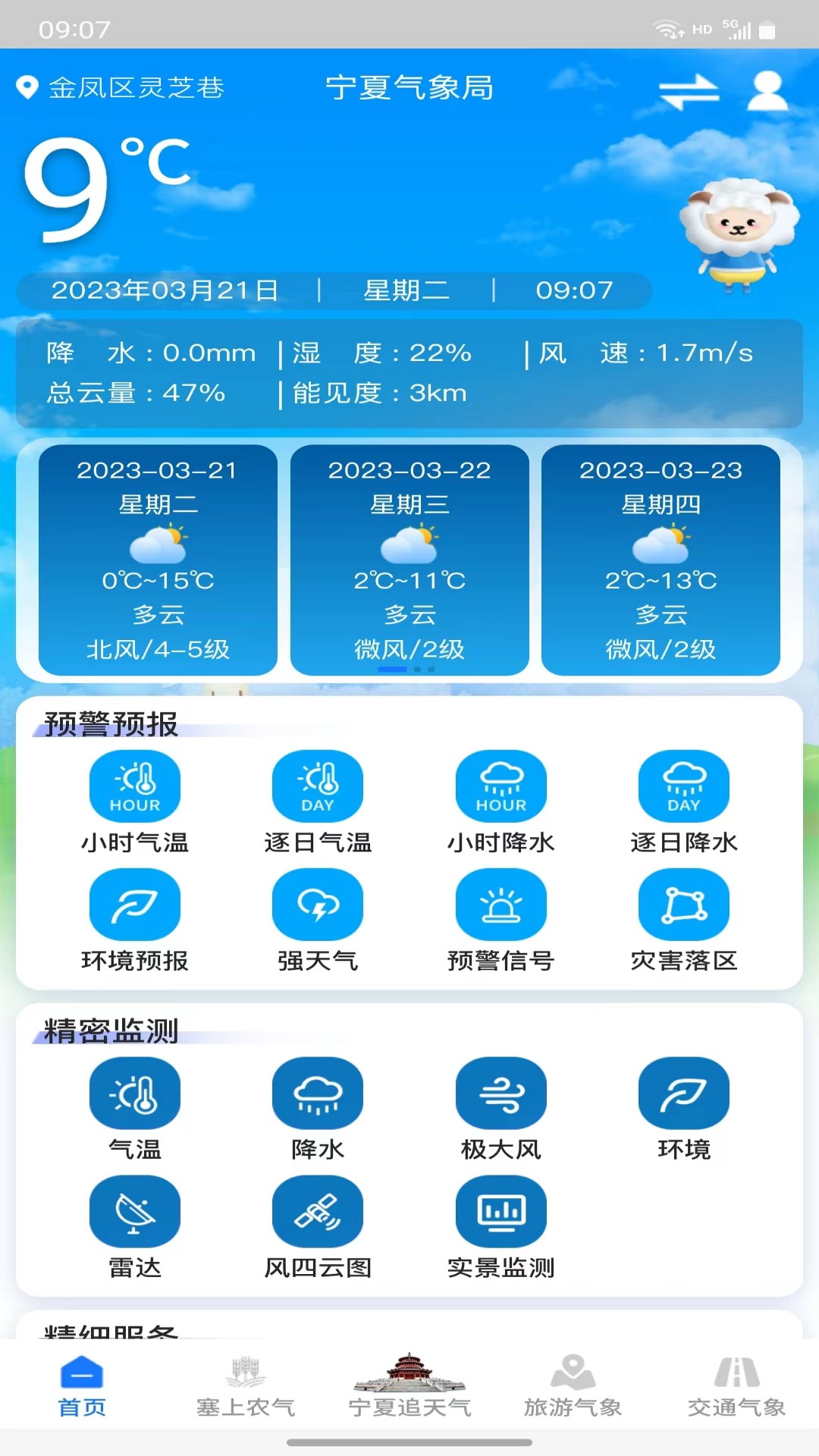Screen dimensions: 819x1456
Task: Select the 灾害落区 disaster zone icon
Action: tap(683, 904)
